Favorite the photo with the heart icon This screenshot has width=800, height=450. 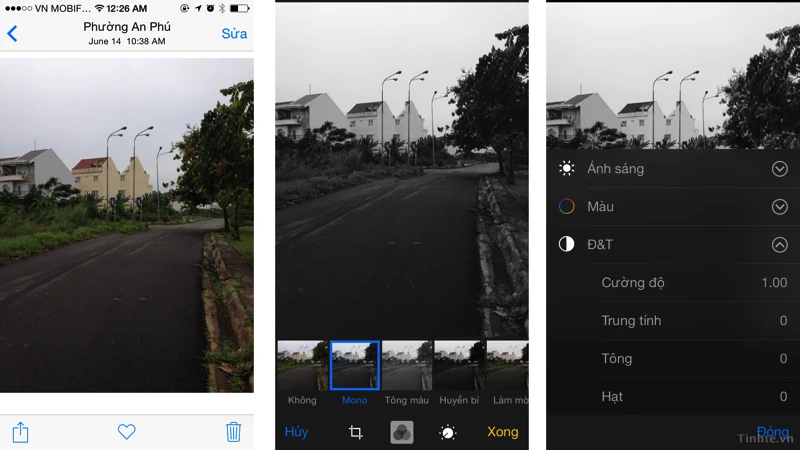click(x=126, y=431)
